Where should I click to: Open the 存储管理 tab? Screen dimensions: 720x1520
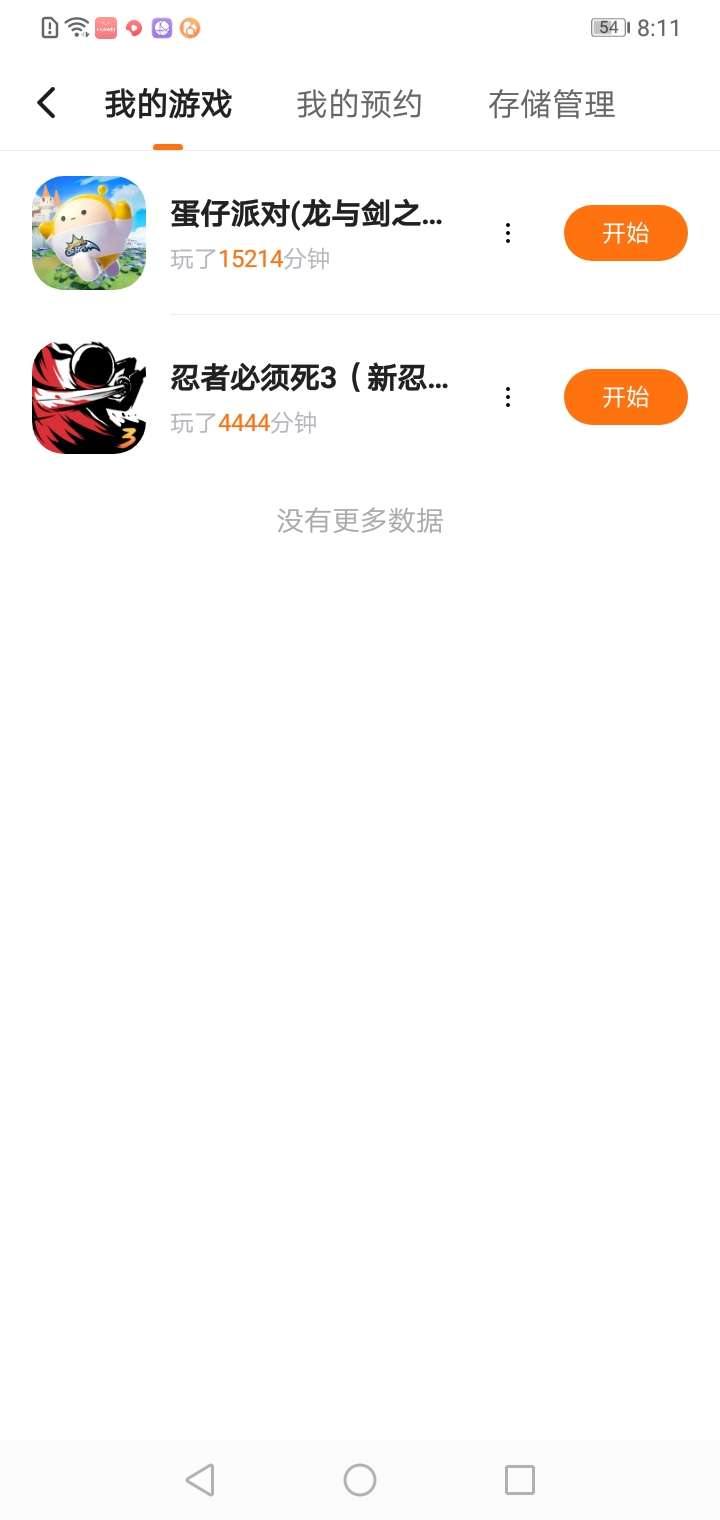coord(551,104)
